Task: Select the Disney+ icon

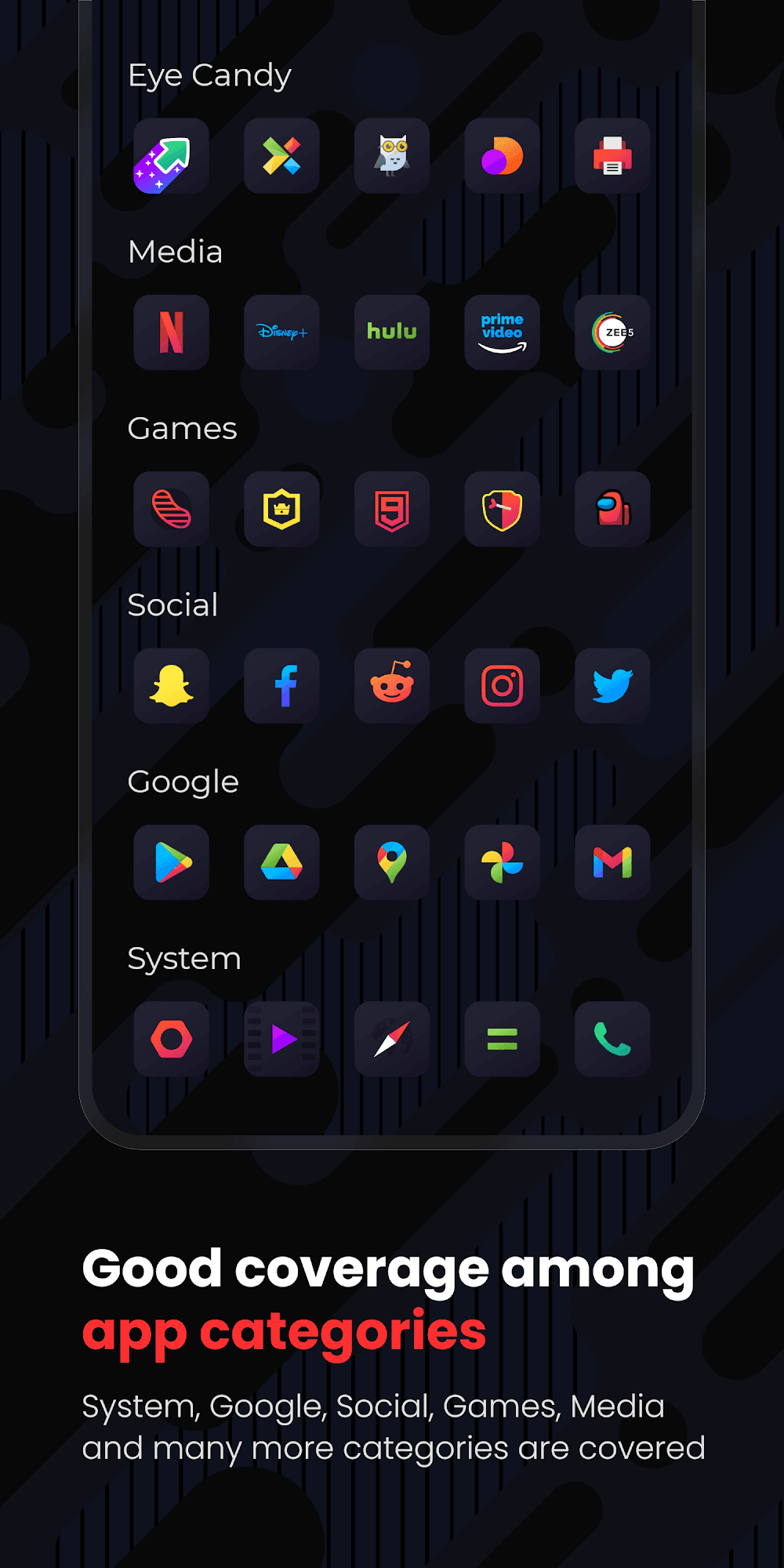Action: [281, 332]
